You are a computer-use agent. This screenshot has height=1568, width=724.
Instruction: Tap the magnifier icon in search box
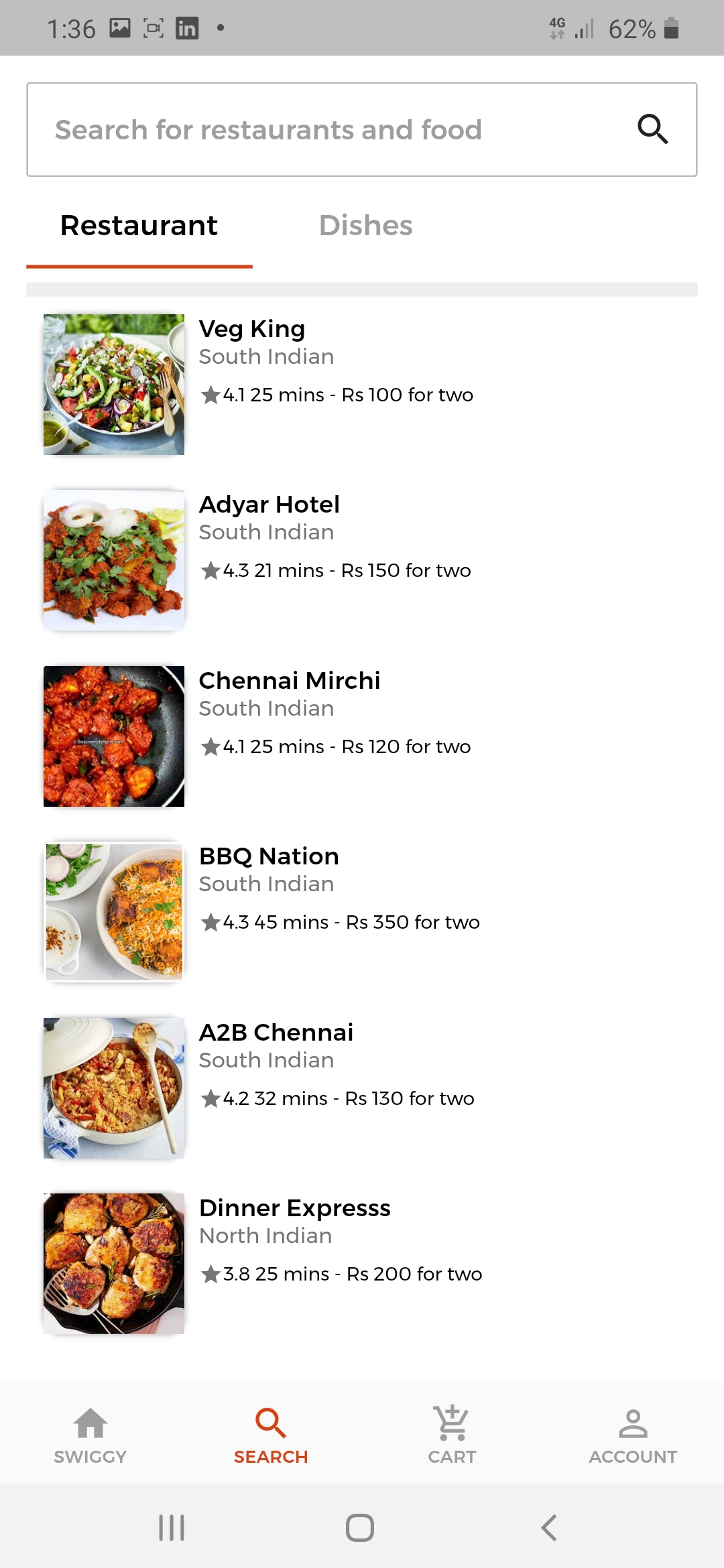pos(652,129)
